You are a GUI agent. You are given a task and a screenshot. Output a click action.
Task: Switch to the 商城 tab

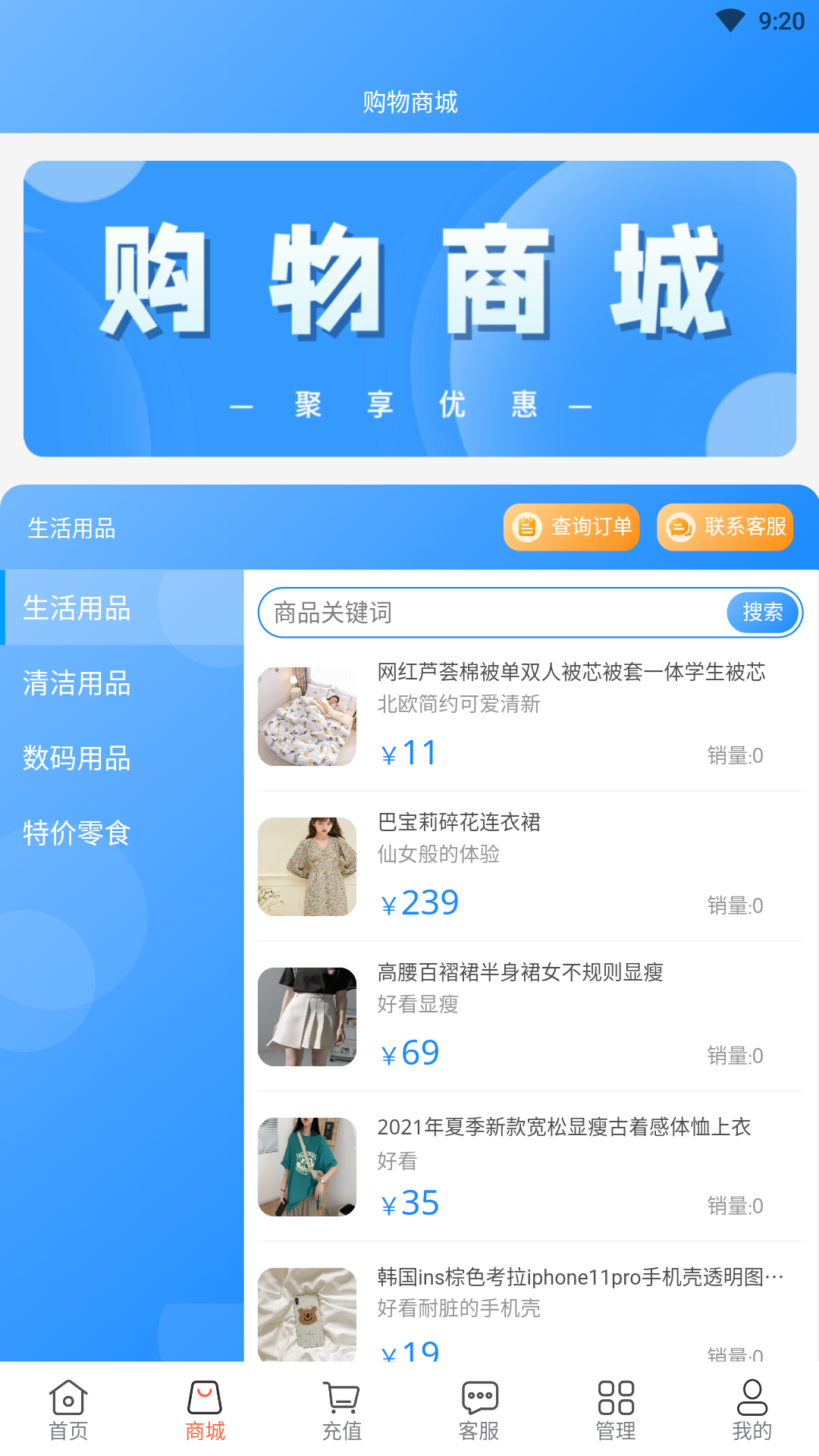point(205,1410)
